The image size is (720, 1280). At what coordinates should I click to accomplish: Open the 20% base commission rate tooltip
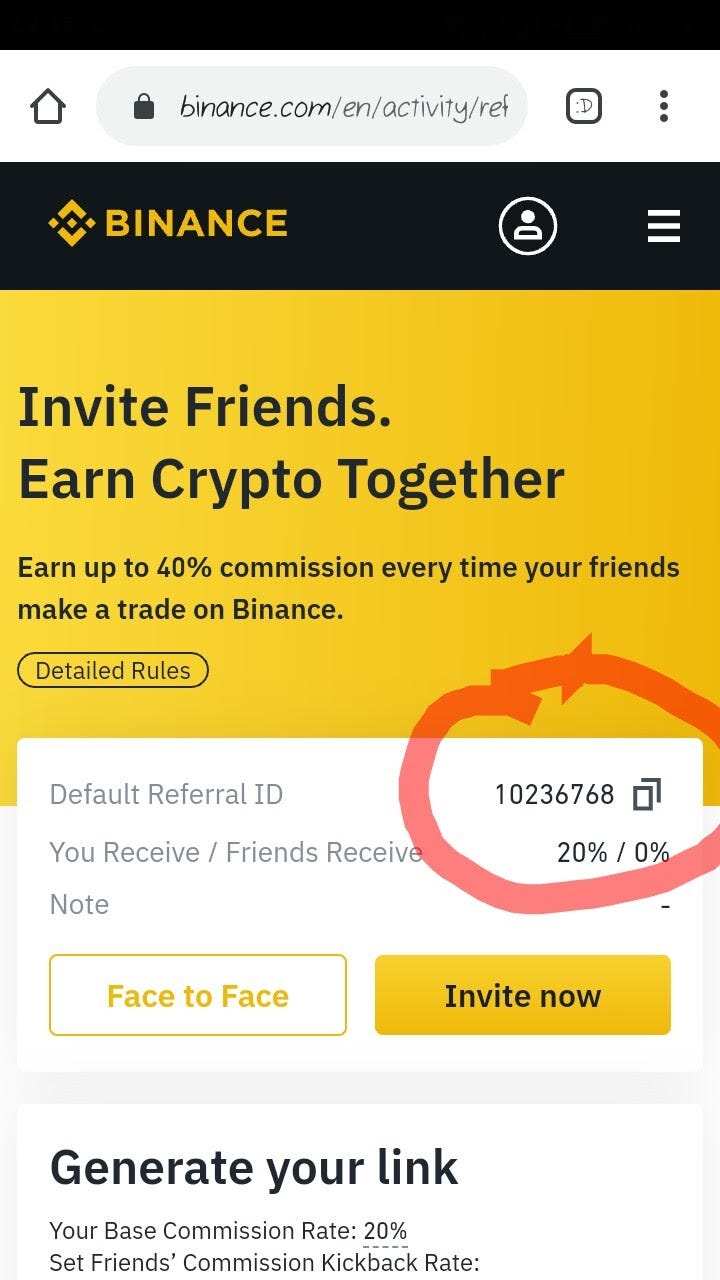(x=384, y=1231)
